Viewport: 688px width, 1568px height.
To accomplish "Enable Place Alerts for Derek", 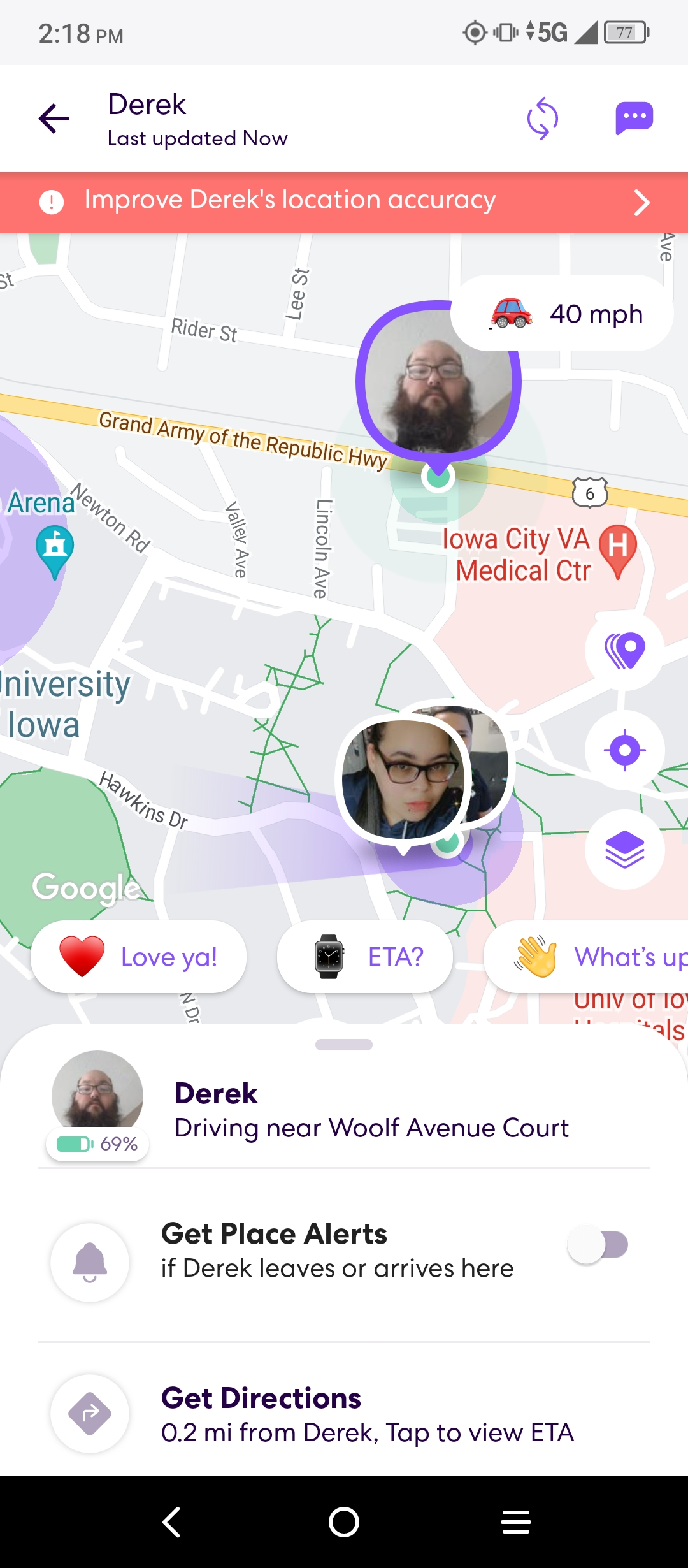I will pos(598,1245).
